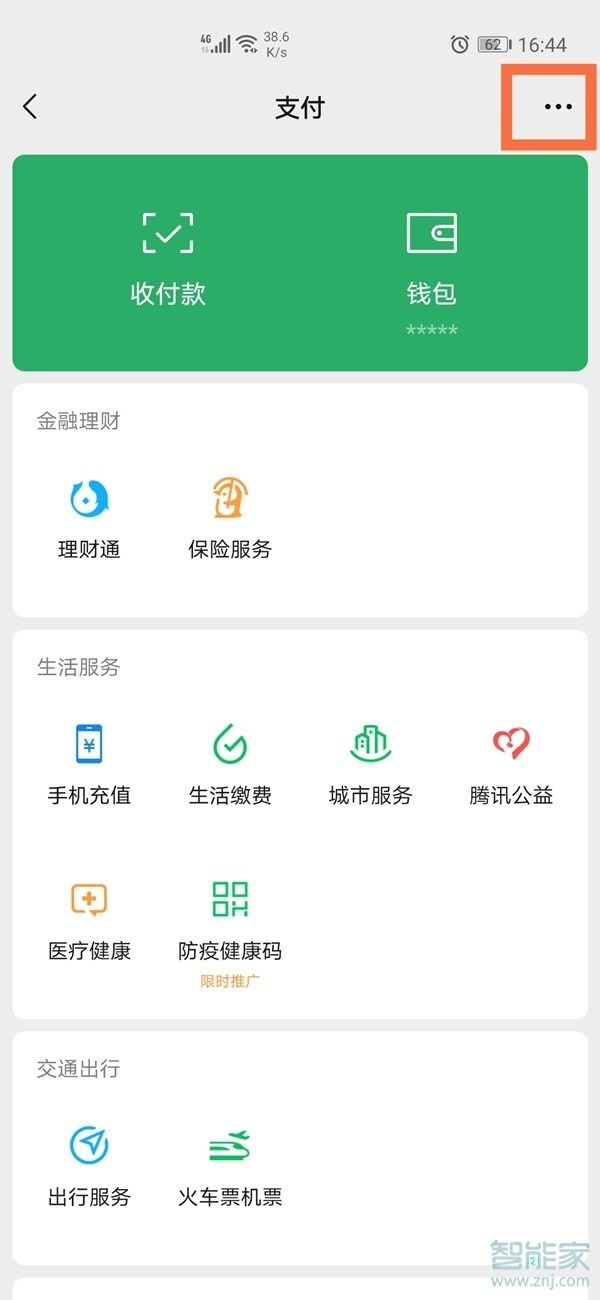Viewport: 600px width, 1300px height.
Task: Go back from the 支付 page
Action: 30,107
